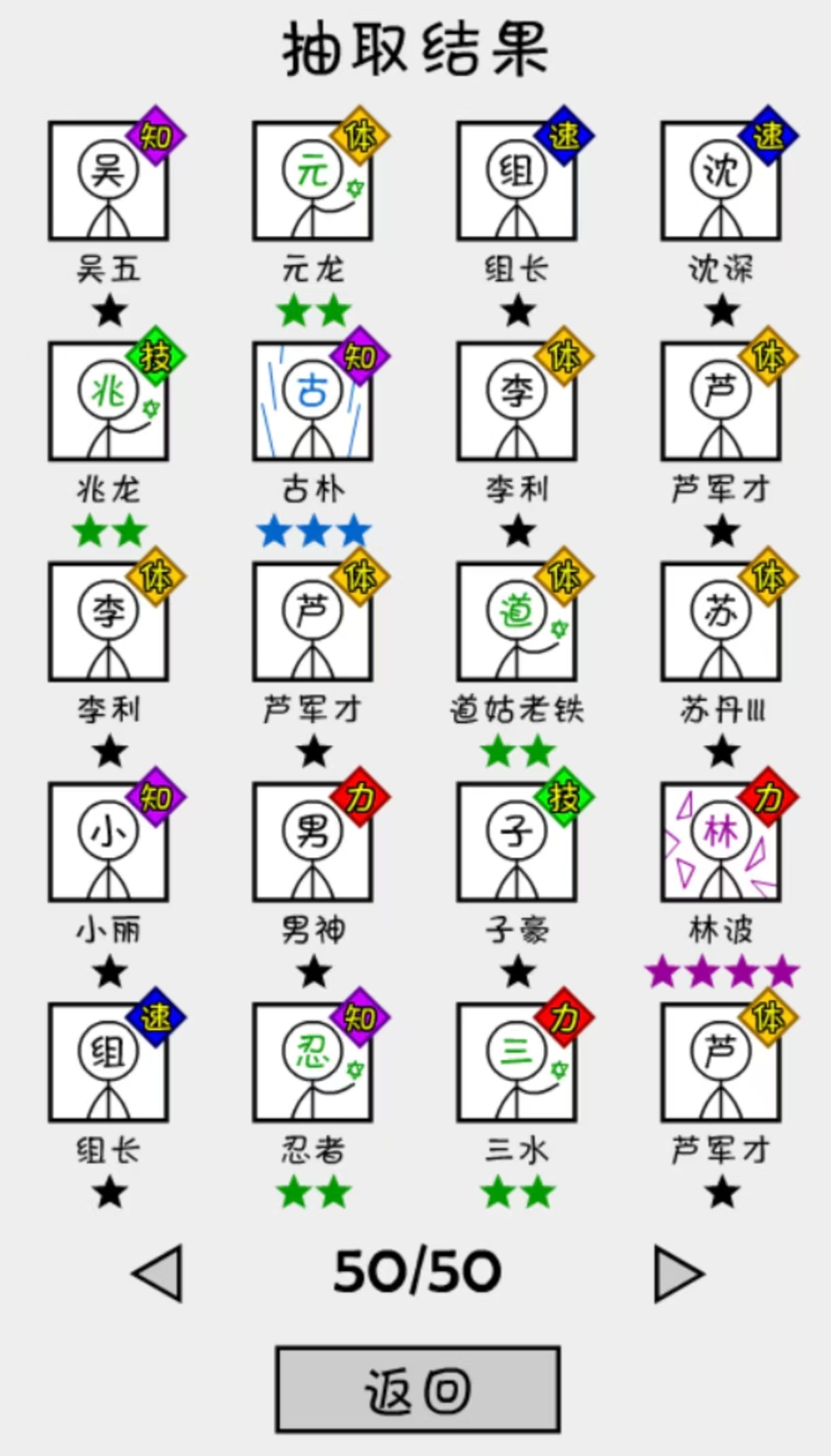The height and width of the screenshot is (1456, 831).
Task: View the 小丽 character card
Action: coord(109,842)
